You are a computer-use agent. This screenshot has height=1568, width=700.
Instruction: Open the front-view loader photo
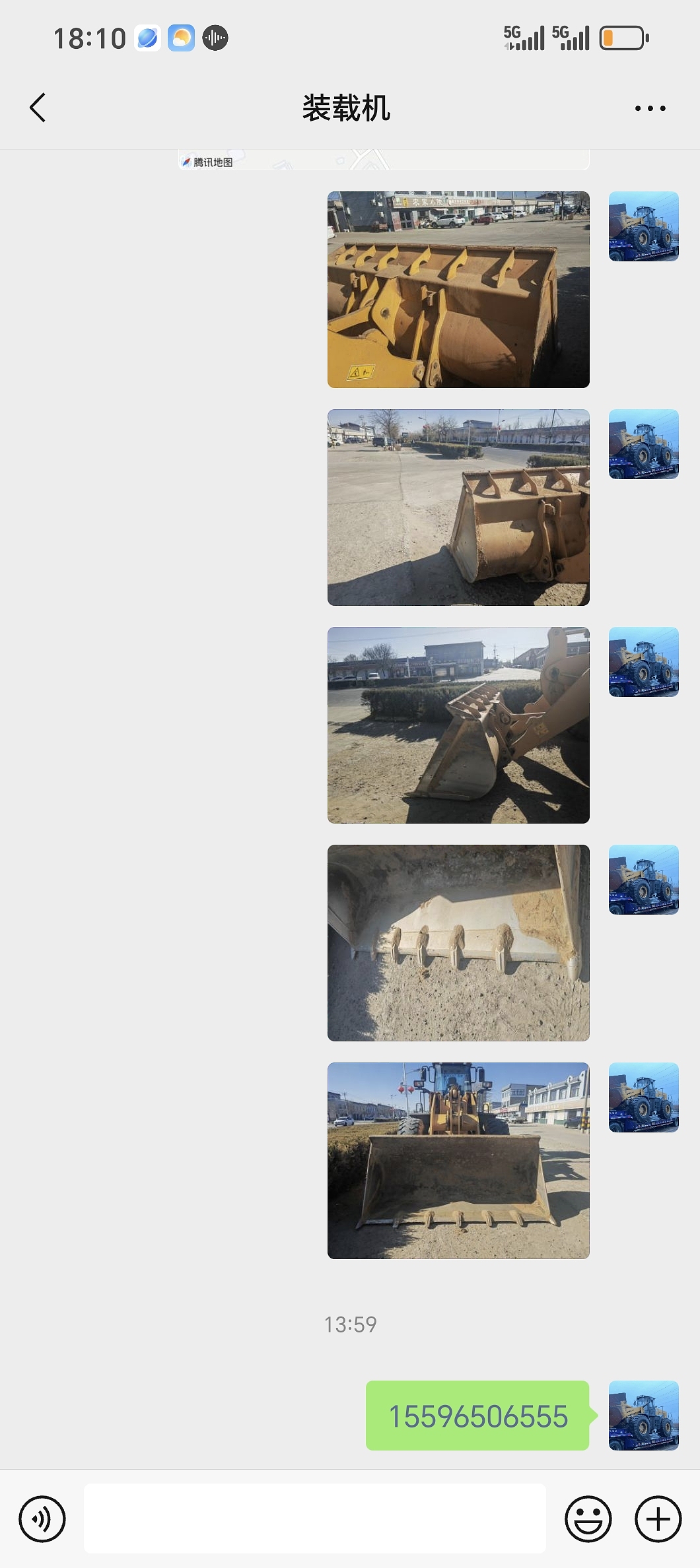click(x=458, y=1161)
